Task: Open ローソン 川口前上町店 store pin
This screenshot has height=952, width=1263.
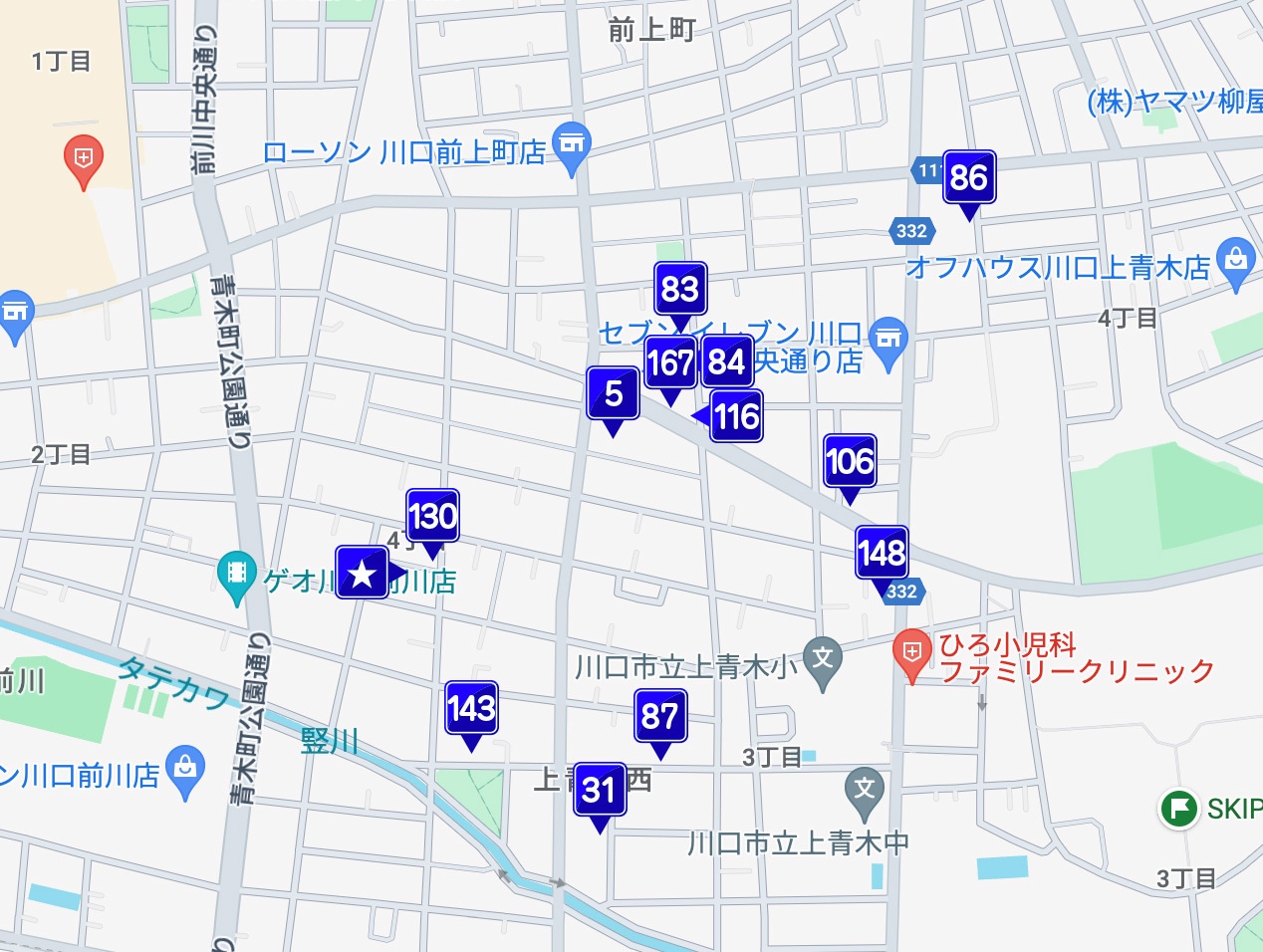Action: coord(572,144)
